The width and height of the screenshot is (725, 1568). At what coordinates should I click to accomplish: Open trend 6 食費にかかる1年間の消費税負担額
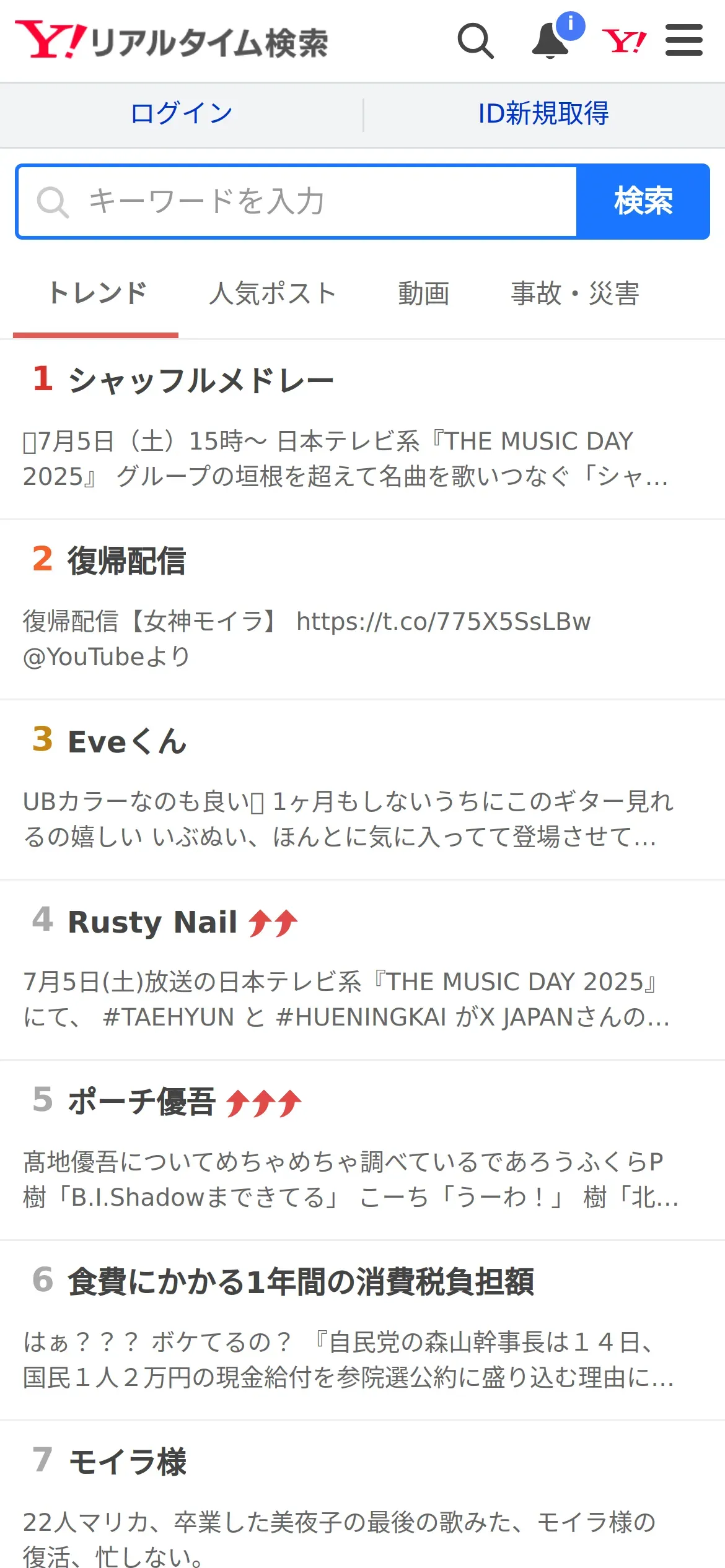click(301, 1282)
